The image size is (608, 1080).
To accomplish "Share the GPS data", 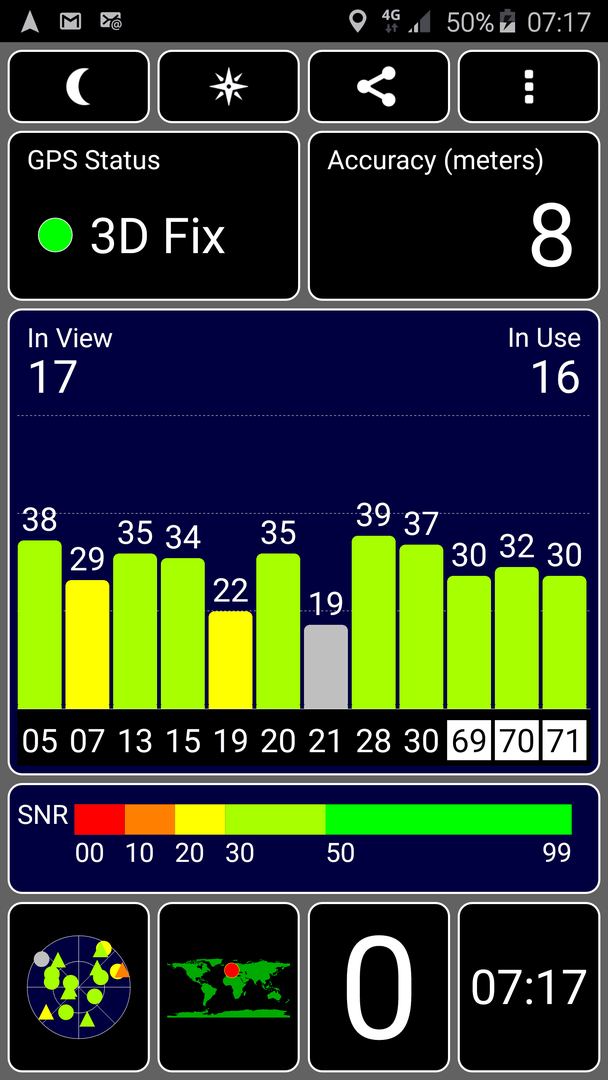I will click(379, 87).
